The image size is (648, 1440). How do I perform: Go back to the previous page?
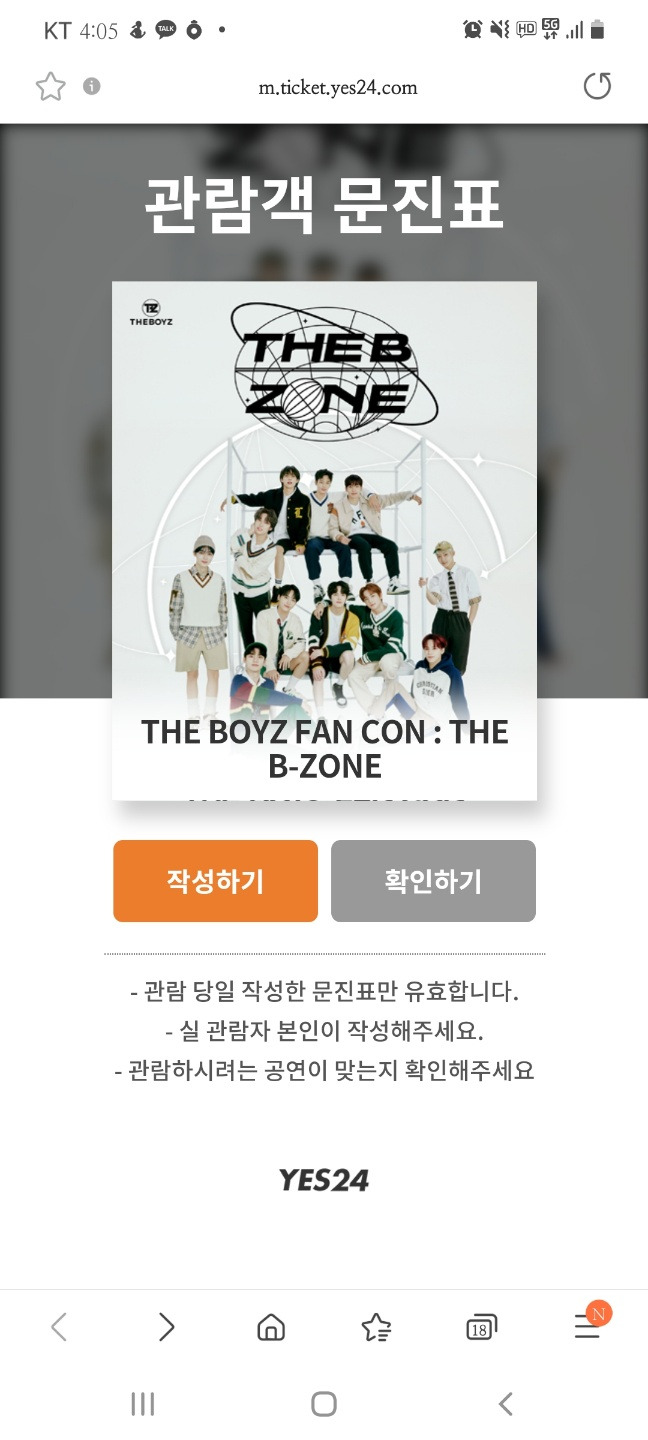[x=59, y=1327]
